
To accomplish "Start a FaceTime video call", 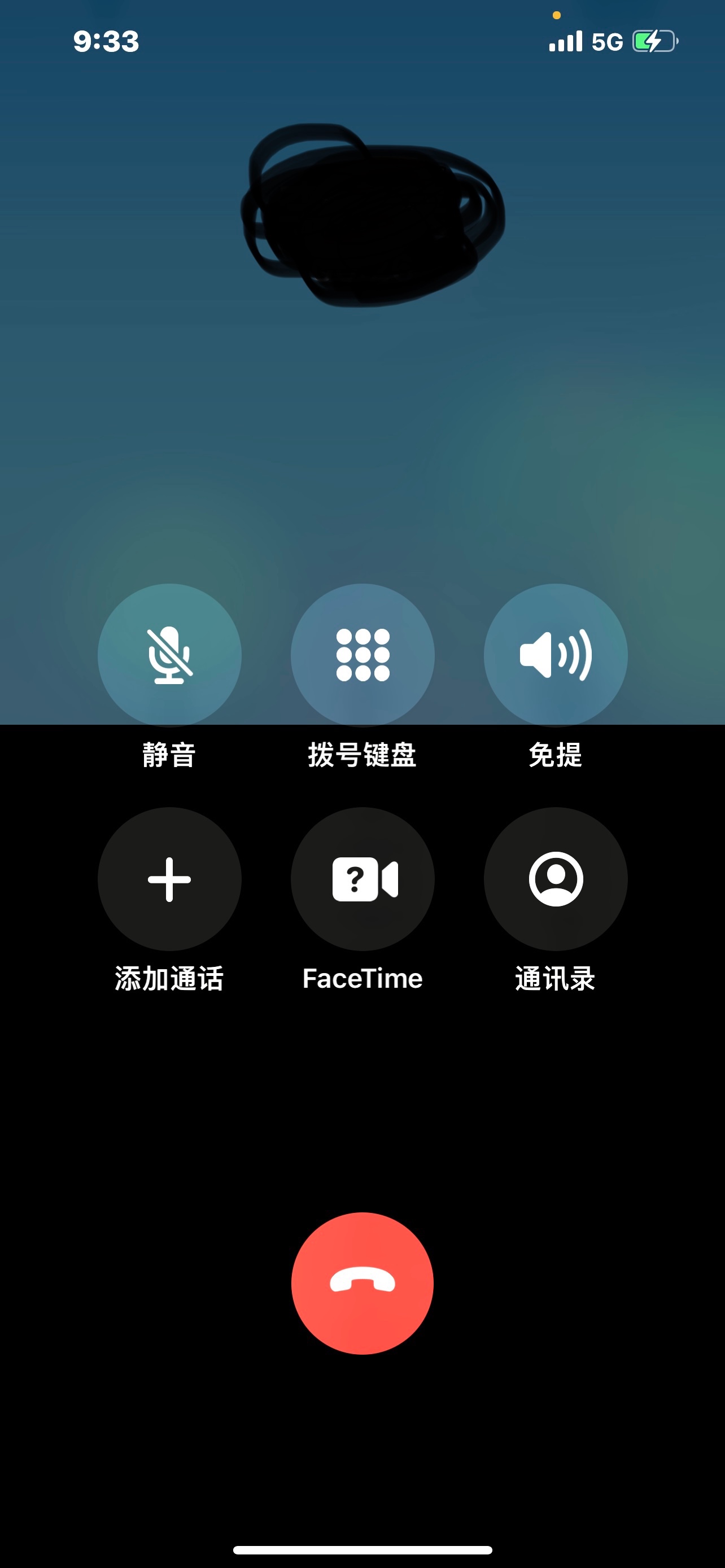I will point(362,878).
